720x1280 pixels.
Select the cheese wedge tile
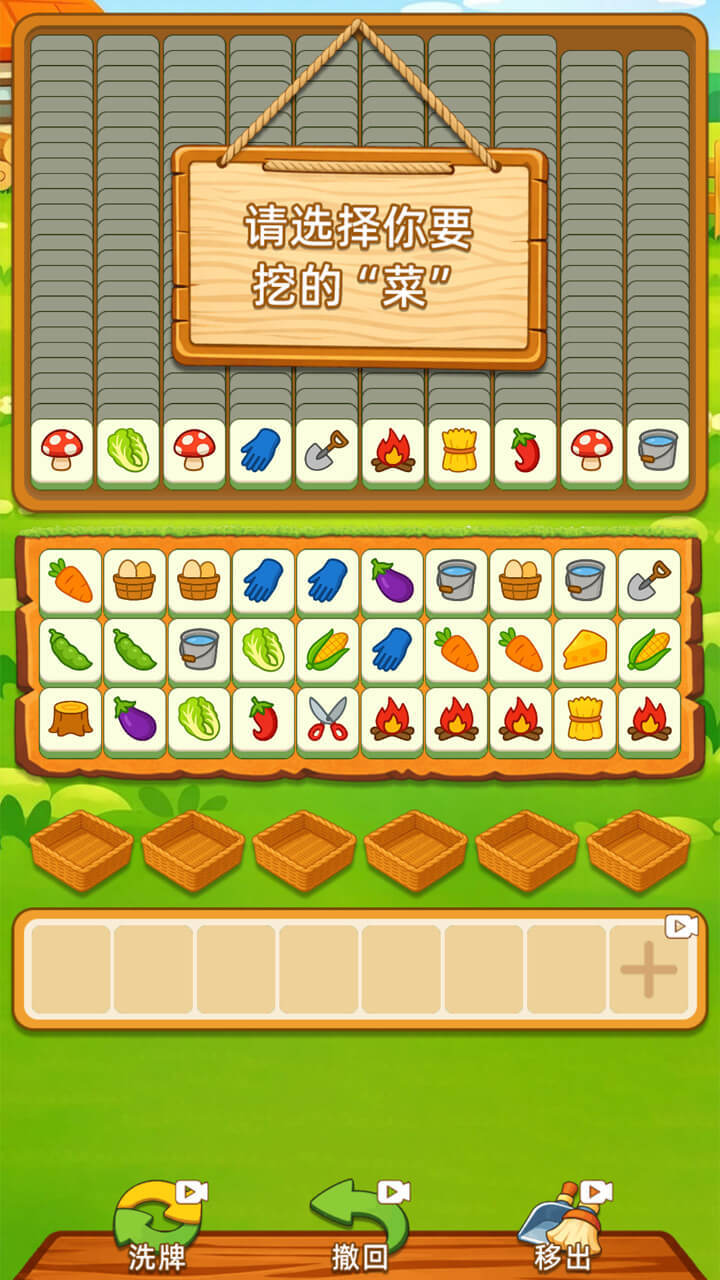coord(585,651)
